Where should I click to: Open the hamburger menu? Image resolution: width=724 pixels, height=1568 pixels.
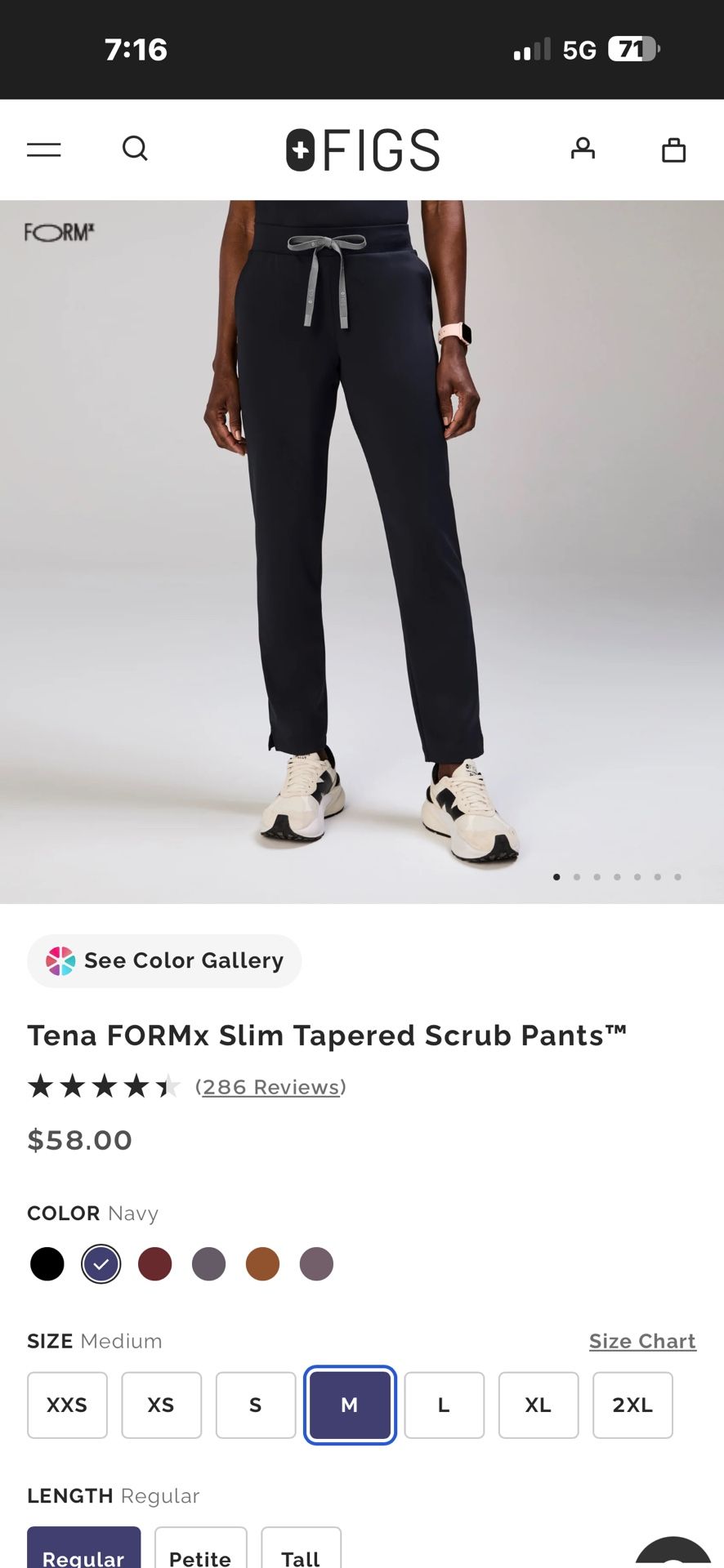(44, 149)
